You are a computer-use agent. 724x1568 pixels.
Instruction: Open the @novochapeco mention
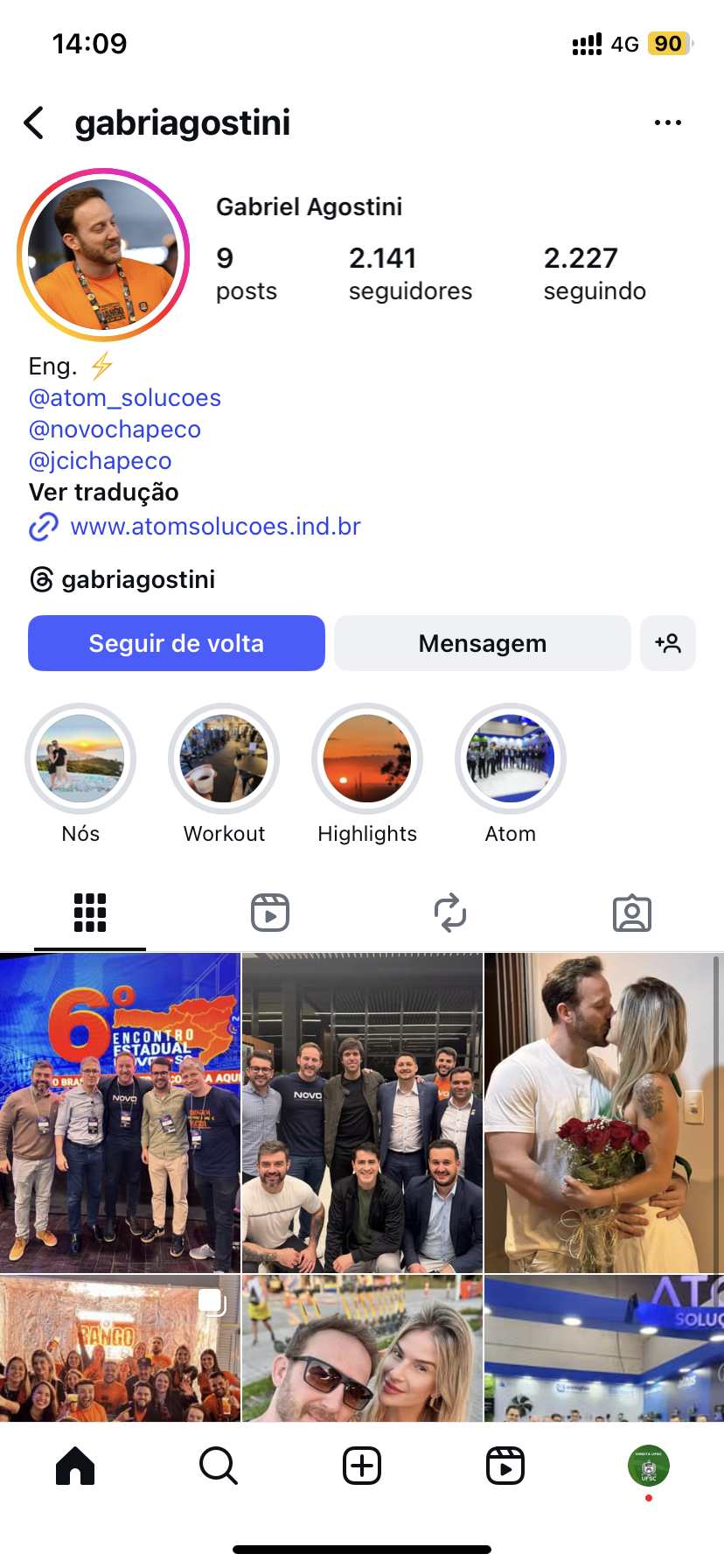tap(115, 430)
